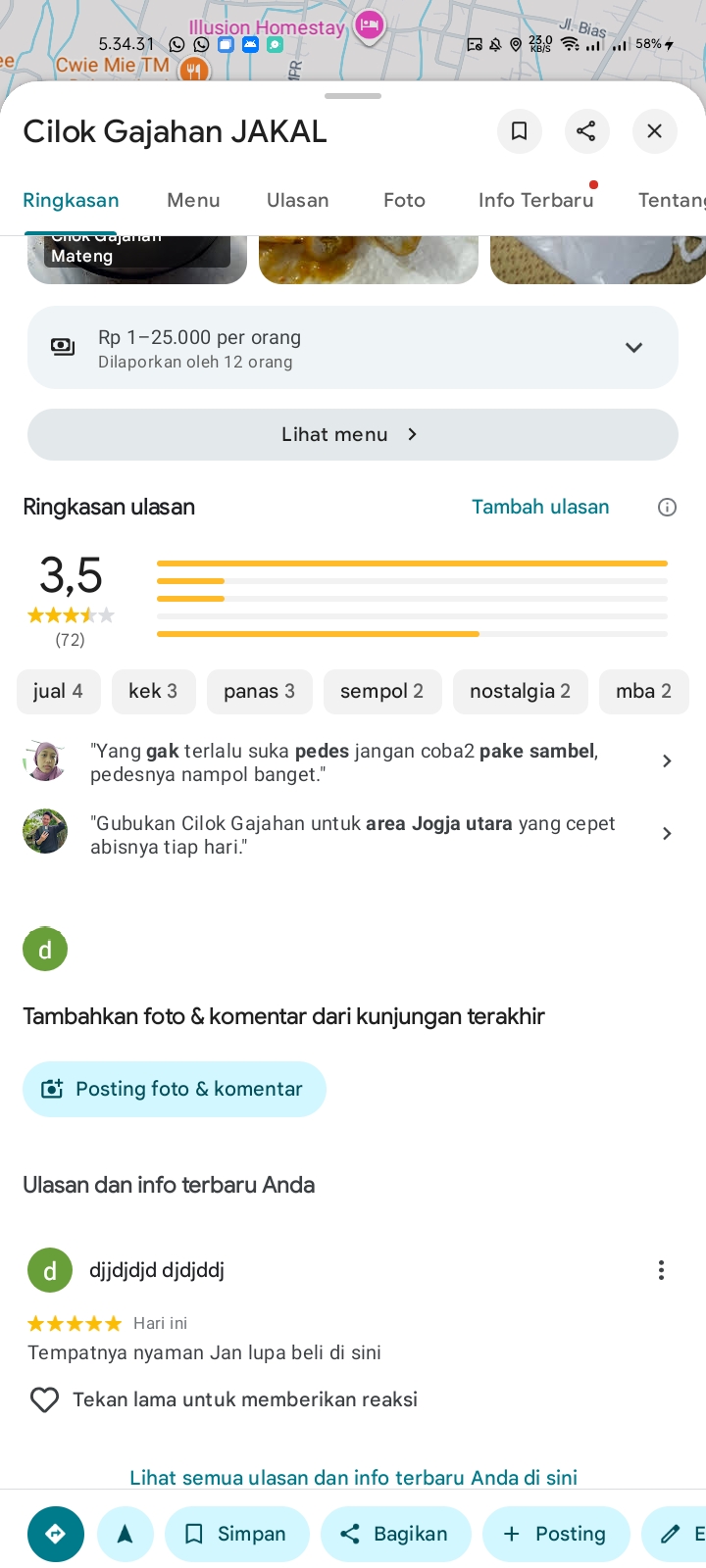706x1568 pixels.
Task: Get directions with the round teal button
Action: (x=56, y=1534)
